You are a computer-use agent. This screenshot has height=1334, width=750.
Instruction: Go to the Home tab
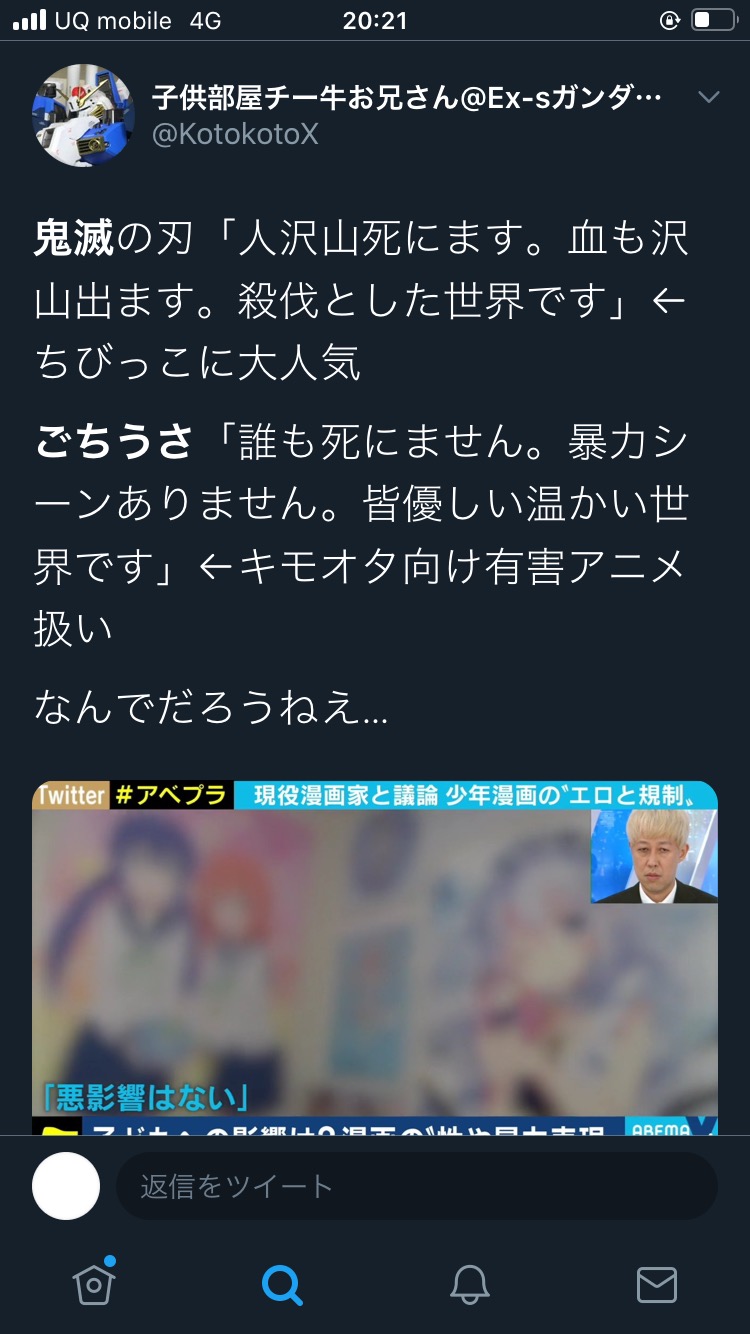click(x=94, y=1284)
